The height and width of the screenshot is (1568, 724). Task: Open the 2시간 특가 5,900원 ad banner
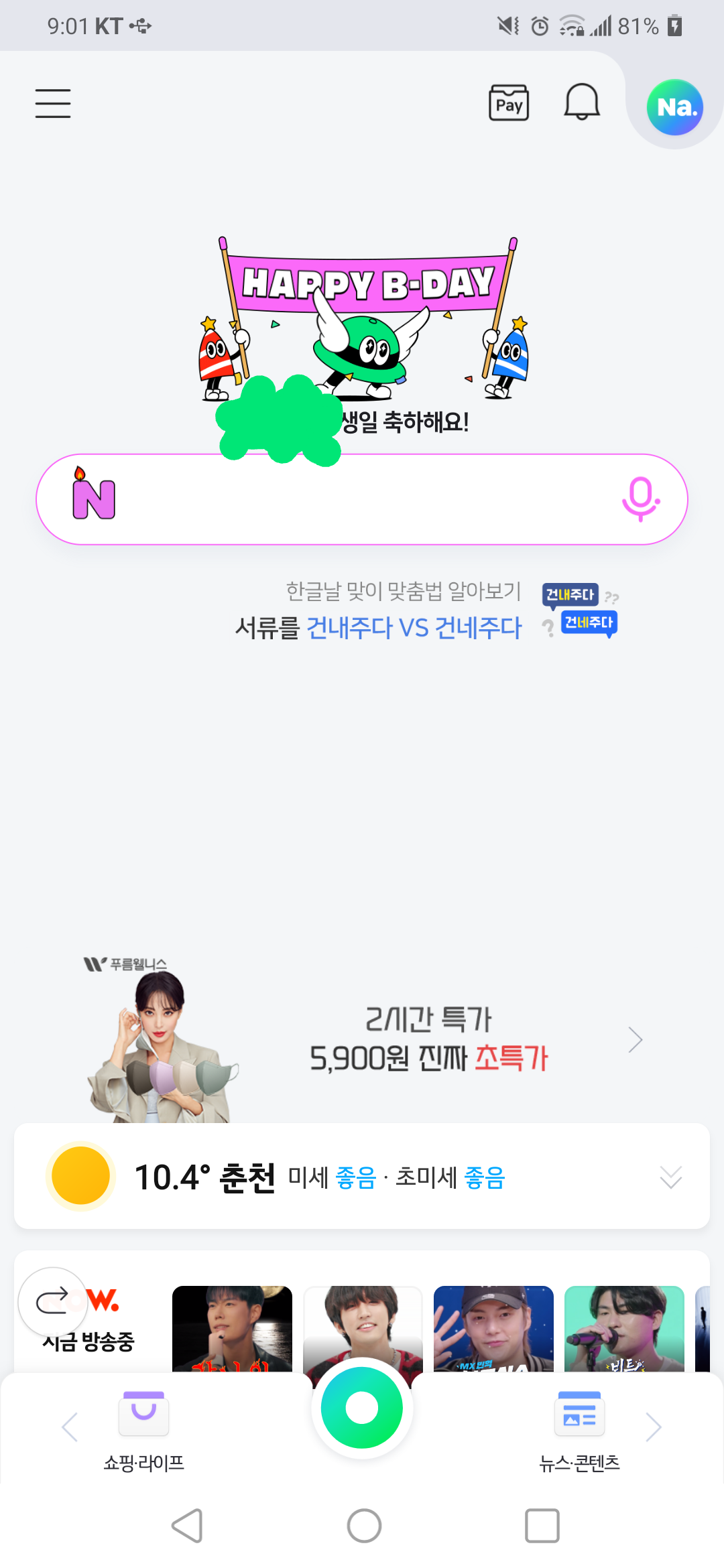[x=362, y=1040]
